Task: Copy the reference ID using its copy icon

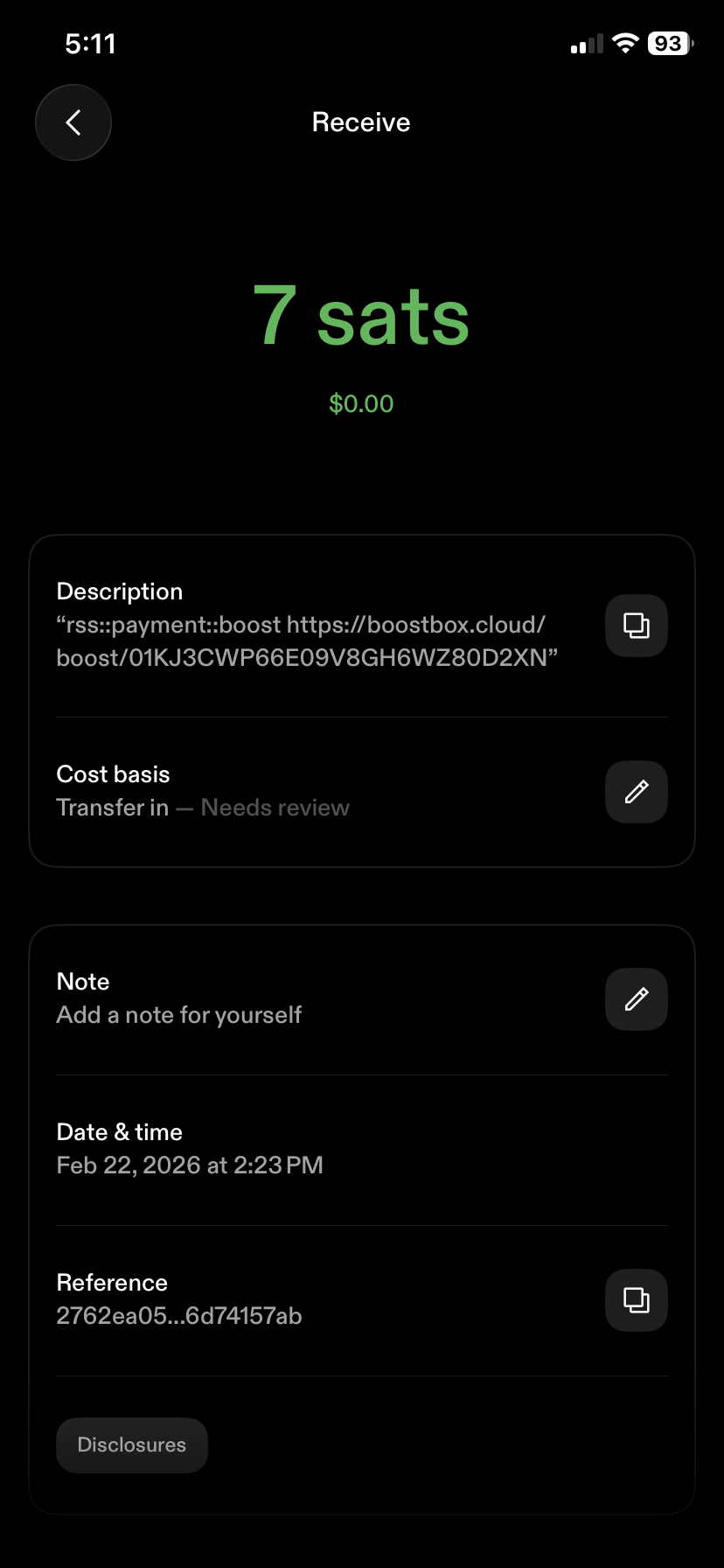Action: [x=636, y=1300]
